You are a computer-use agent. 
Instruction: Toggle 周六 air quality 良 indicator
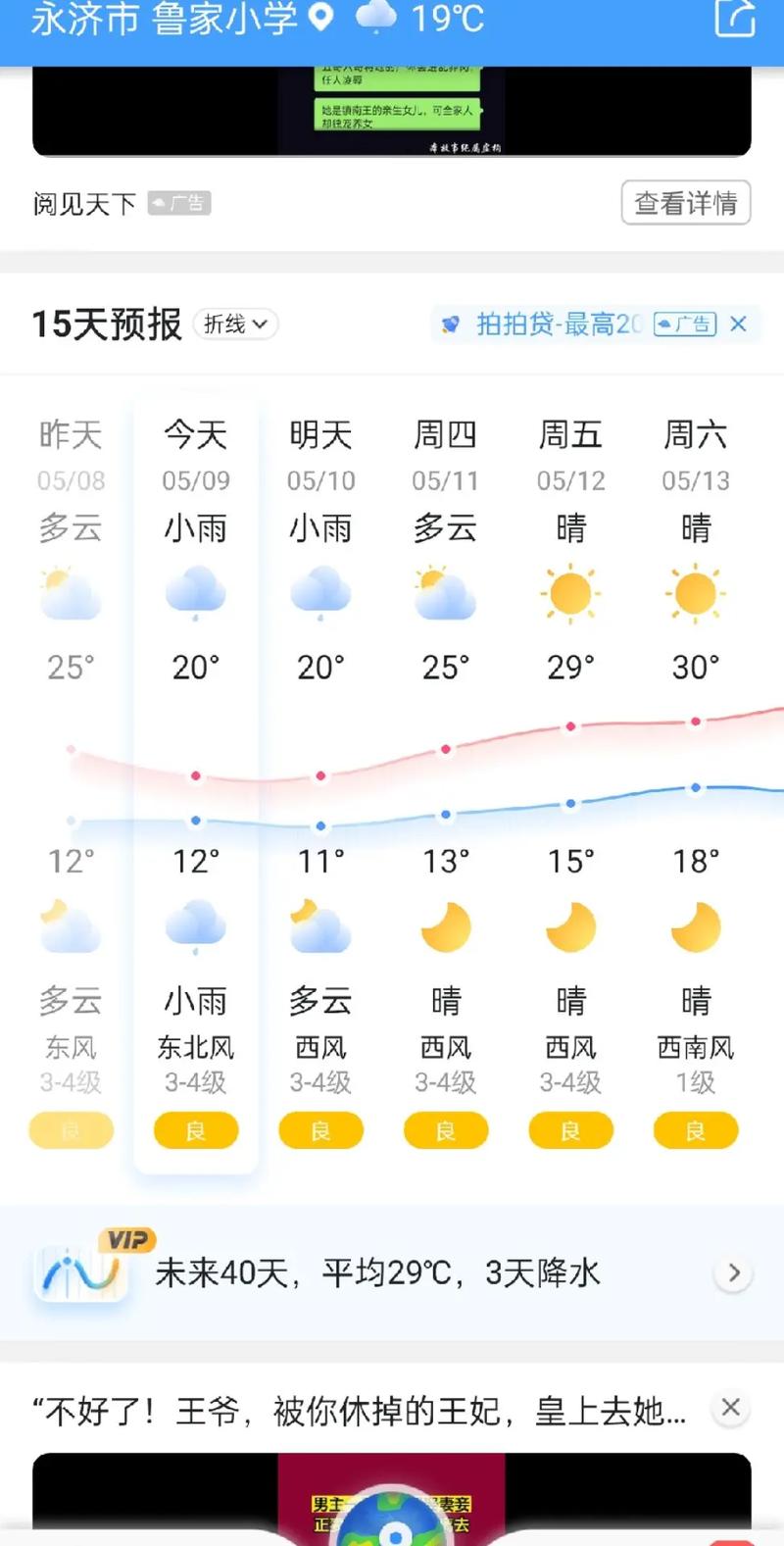click(x=696, y=1129)
